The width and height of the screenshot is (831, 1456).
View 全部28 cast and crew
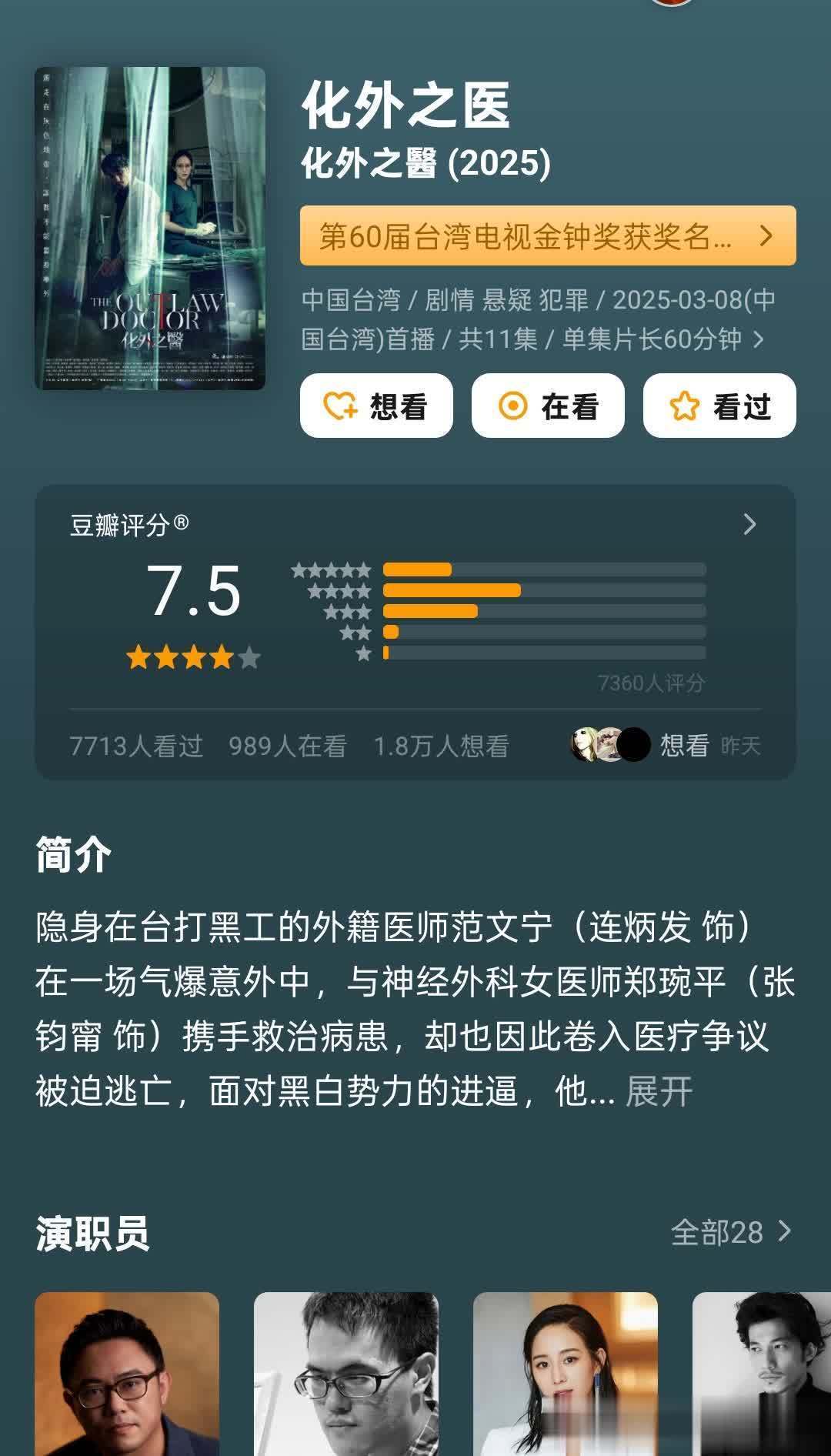coord(730,1232)
